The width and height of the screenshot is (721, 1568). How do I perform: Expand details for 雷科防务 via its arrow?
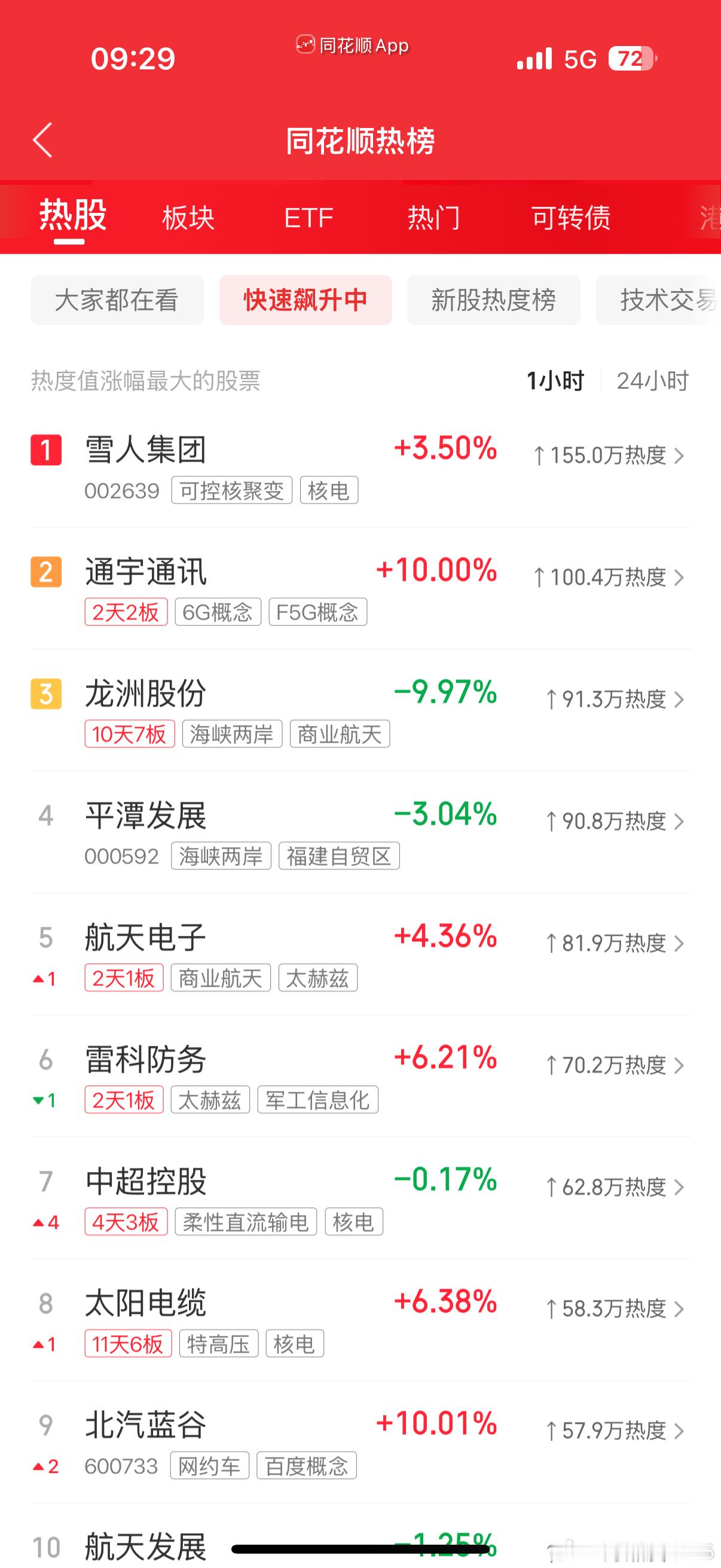pos(680,1066)
